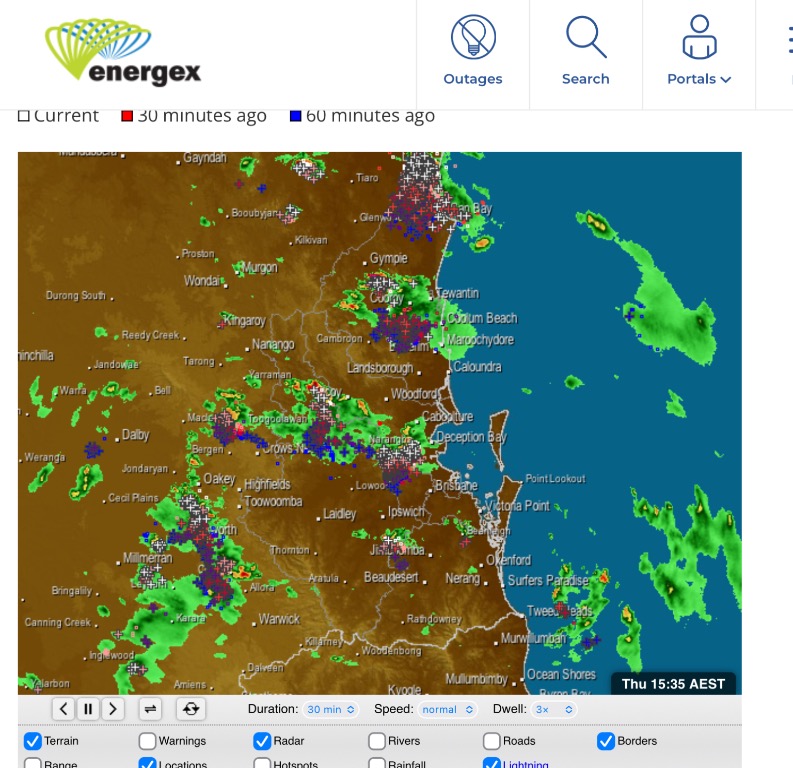Expand the Portals menu
The height and width of the screenshot is (768, 793).
(x=699, y=52)
